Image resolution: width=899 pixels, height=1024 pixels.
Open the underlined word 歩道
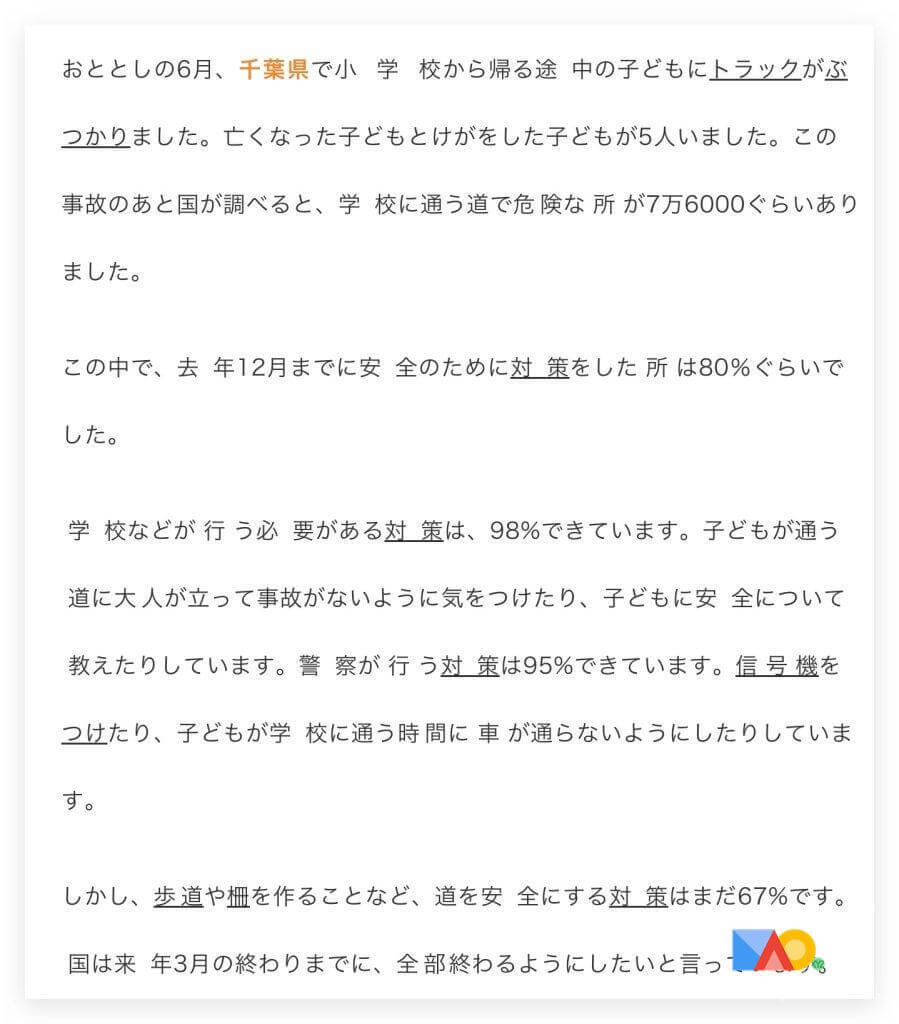[x=178, y=897]
